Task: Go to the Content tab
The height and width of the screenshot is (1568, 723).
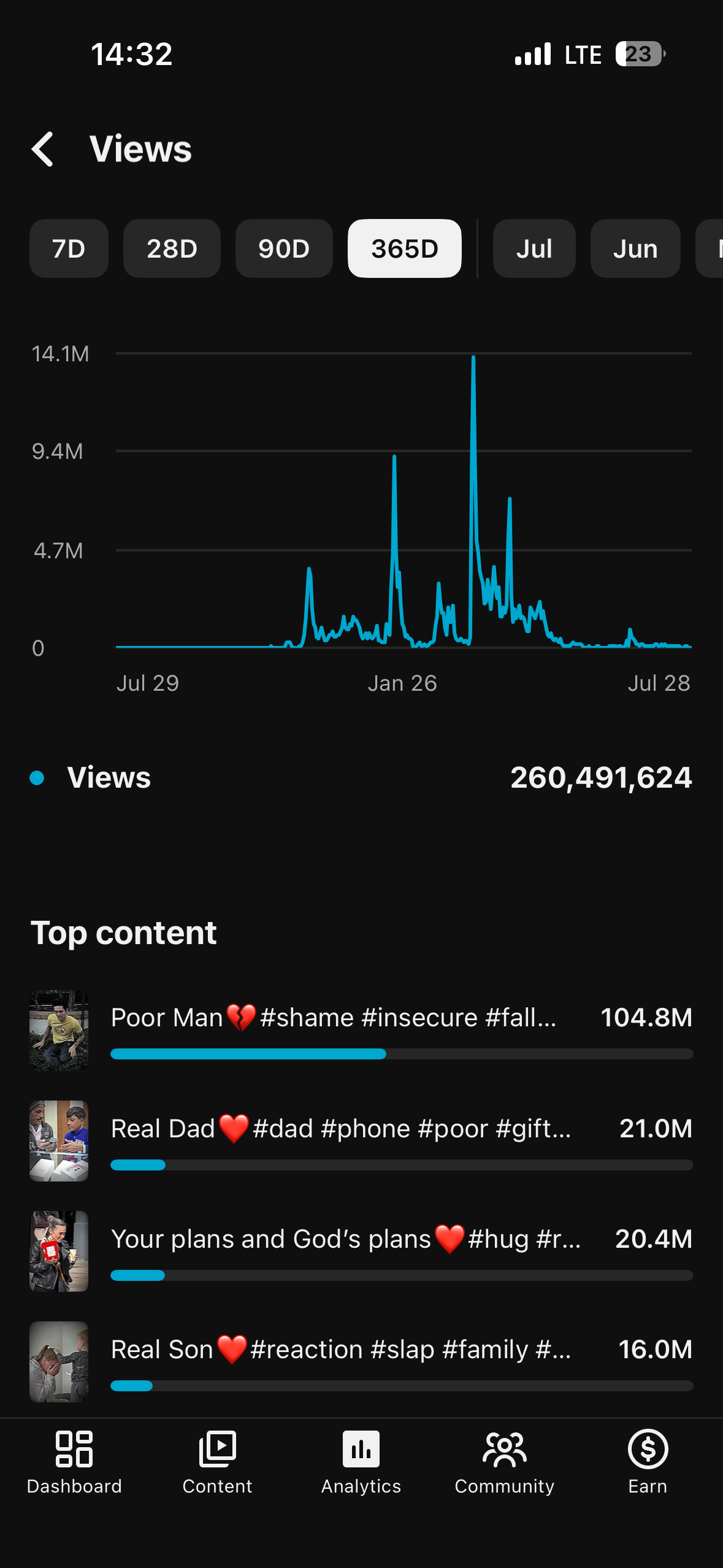Action: click(217, 1462)
